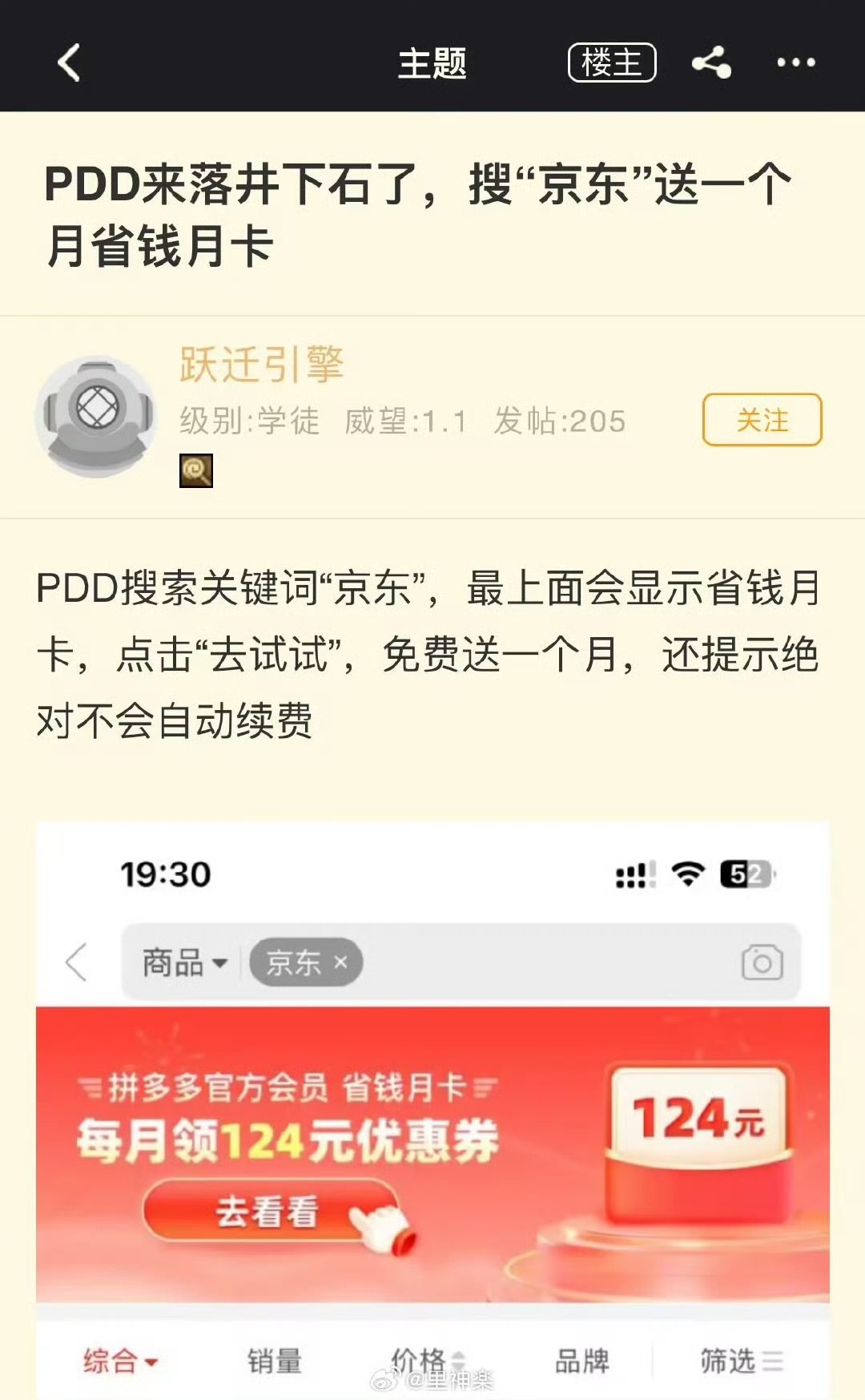Share this thread

click(711, 63)
